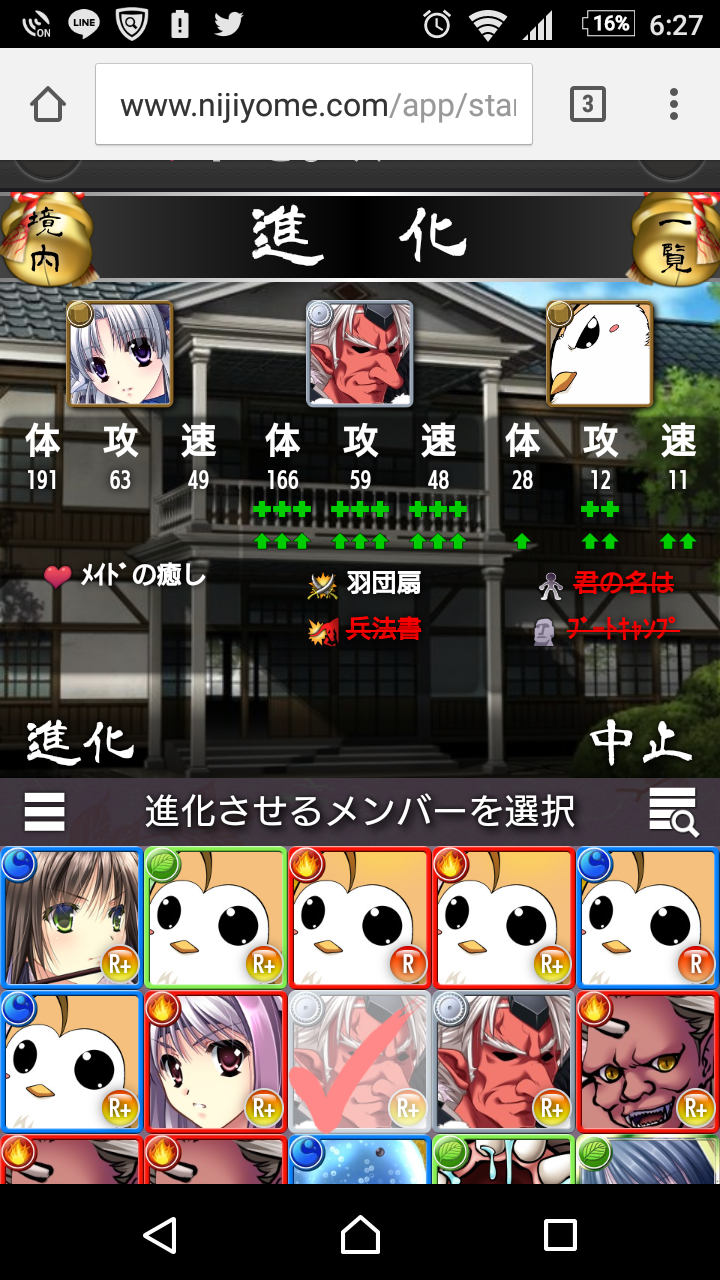Select the purple-haired girl fire card
Image resolution: width=720 pixels, height=1280 pixels.
point(215,1061)
